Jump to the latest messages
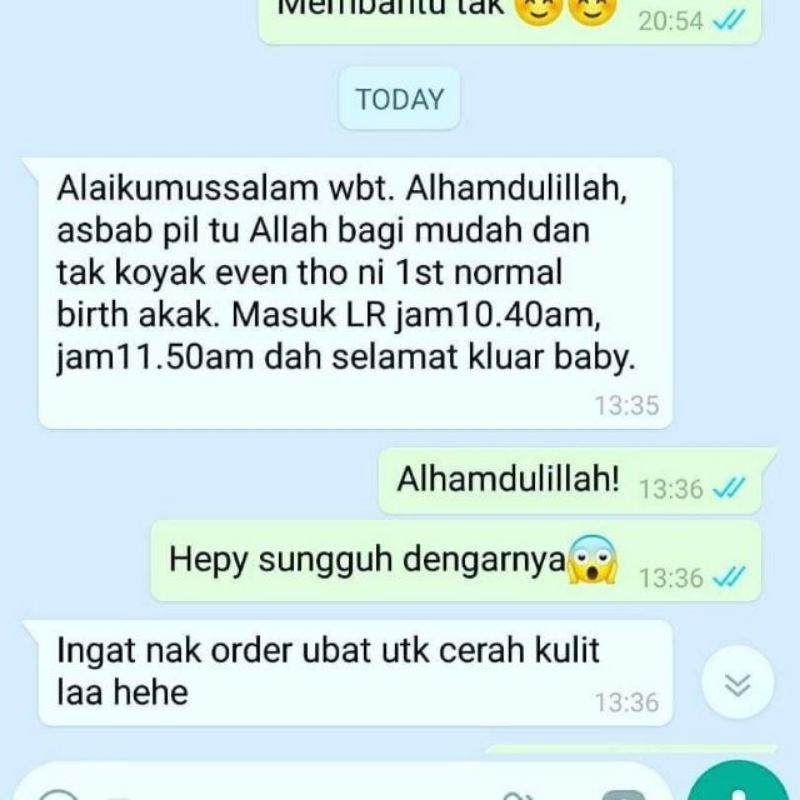The height and width of the screenshot is (800, 800). (737, 684)
